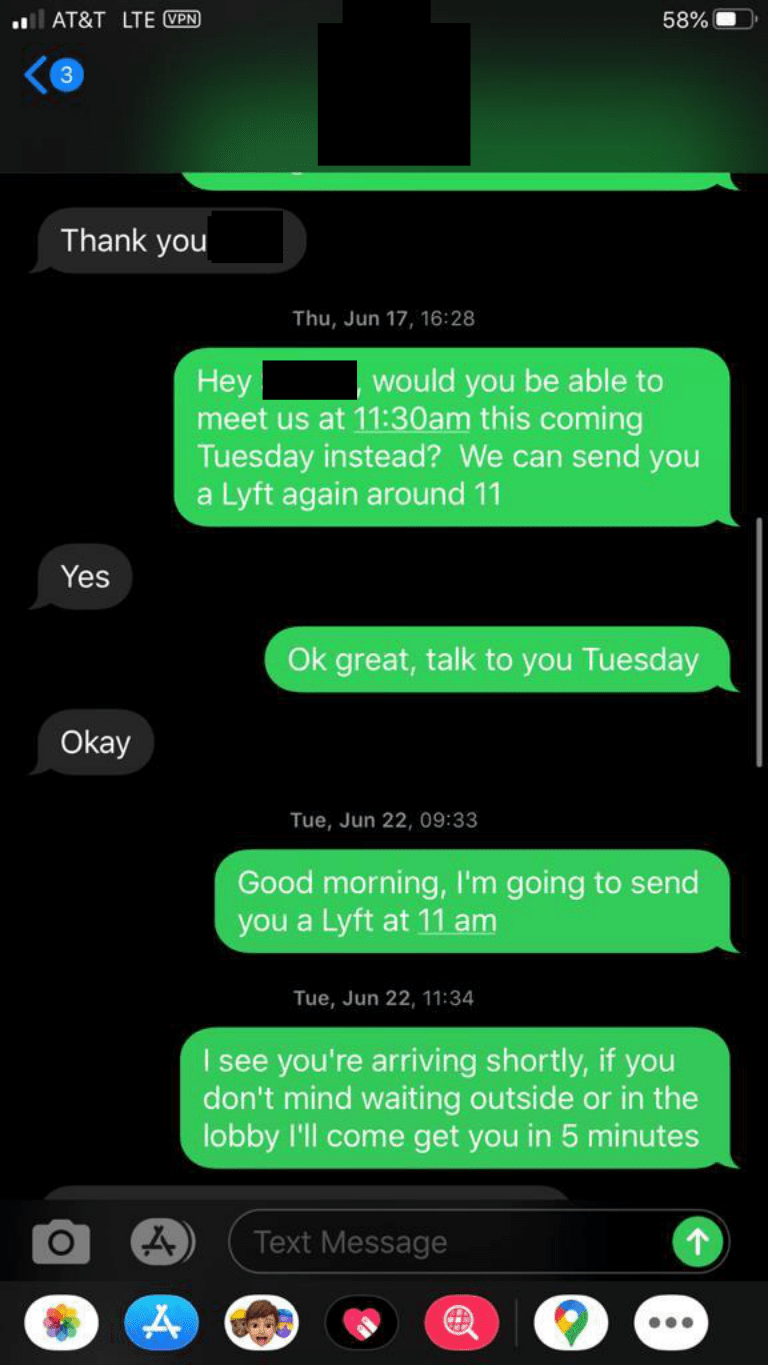Open the Google Maps iMessage app

(x=571, y=1324)
